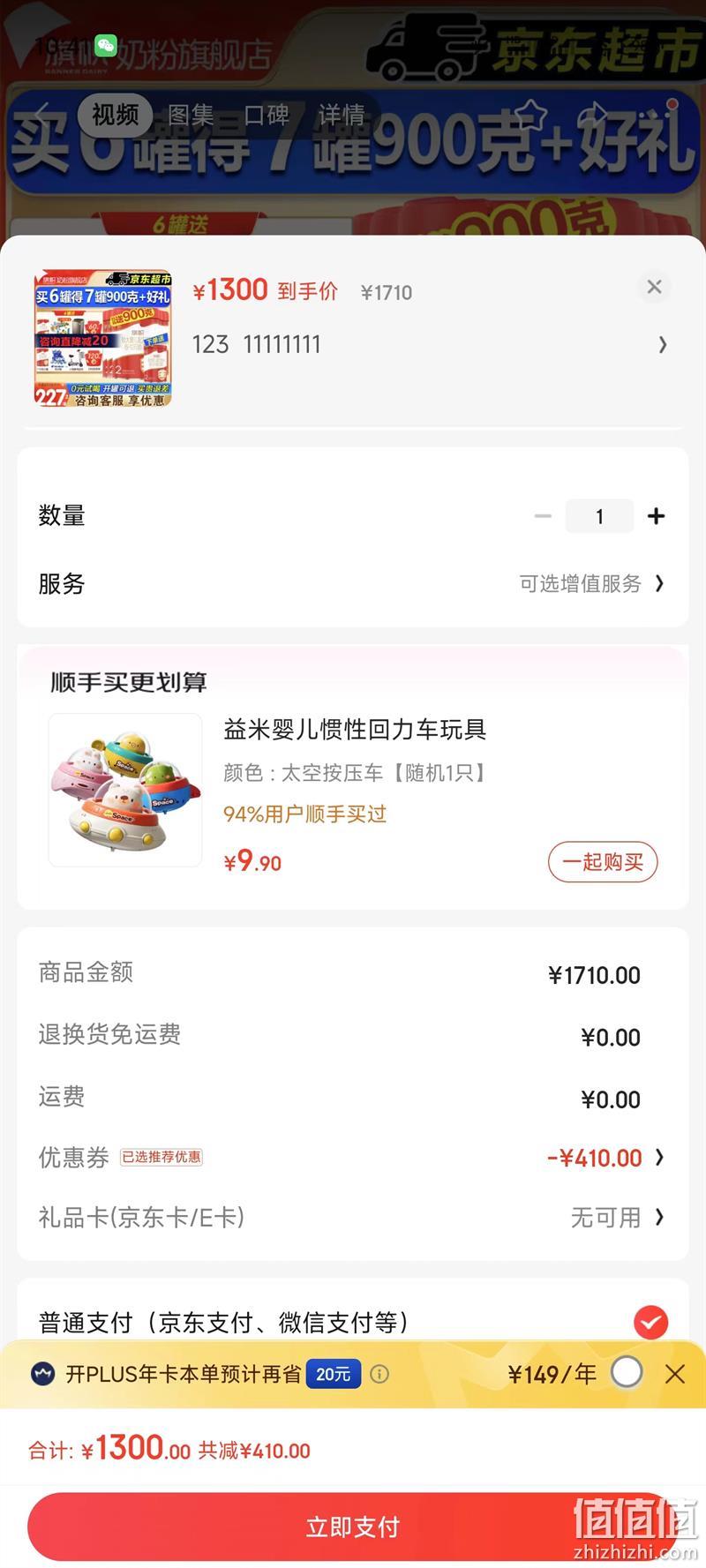Open the 礼品卡 gift card row

353,1218
